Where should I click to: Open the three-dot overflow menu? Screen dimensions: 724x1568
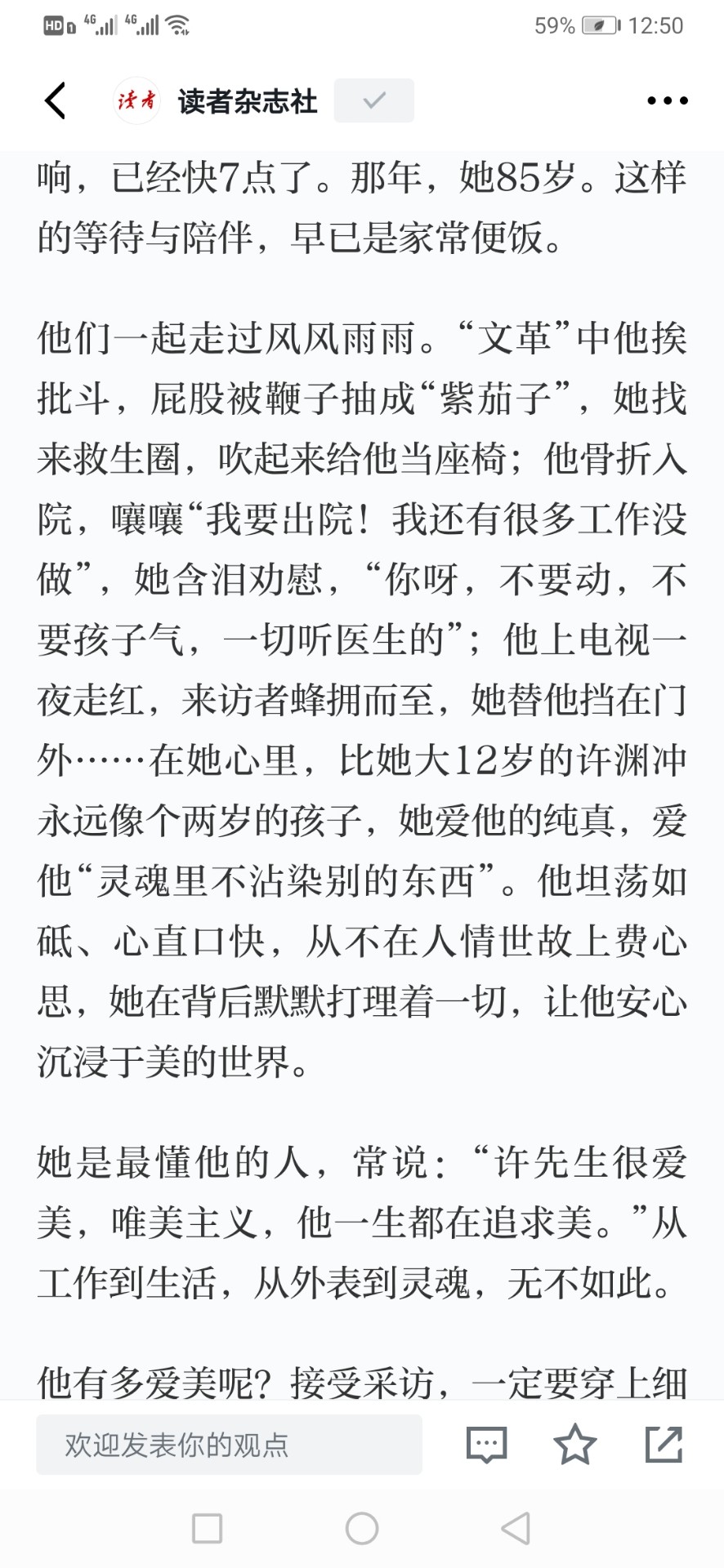coord(668,100)
